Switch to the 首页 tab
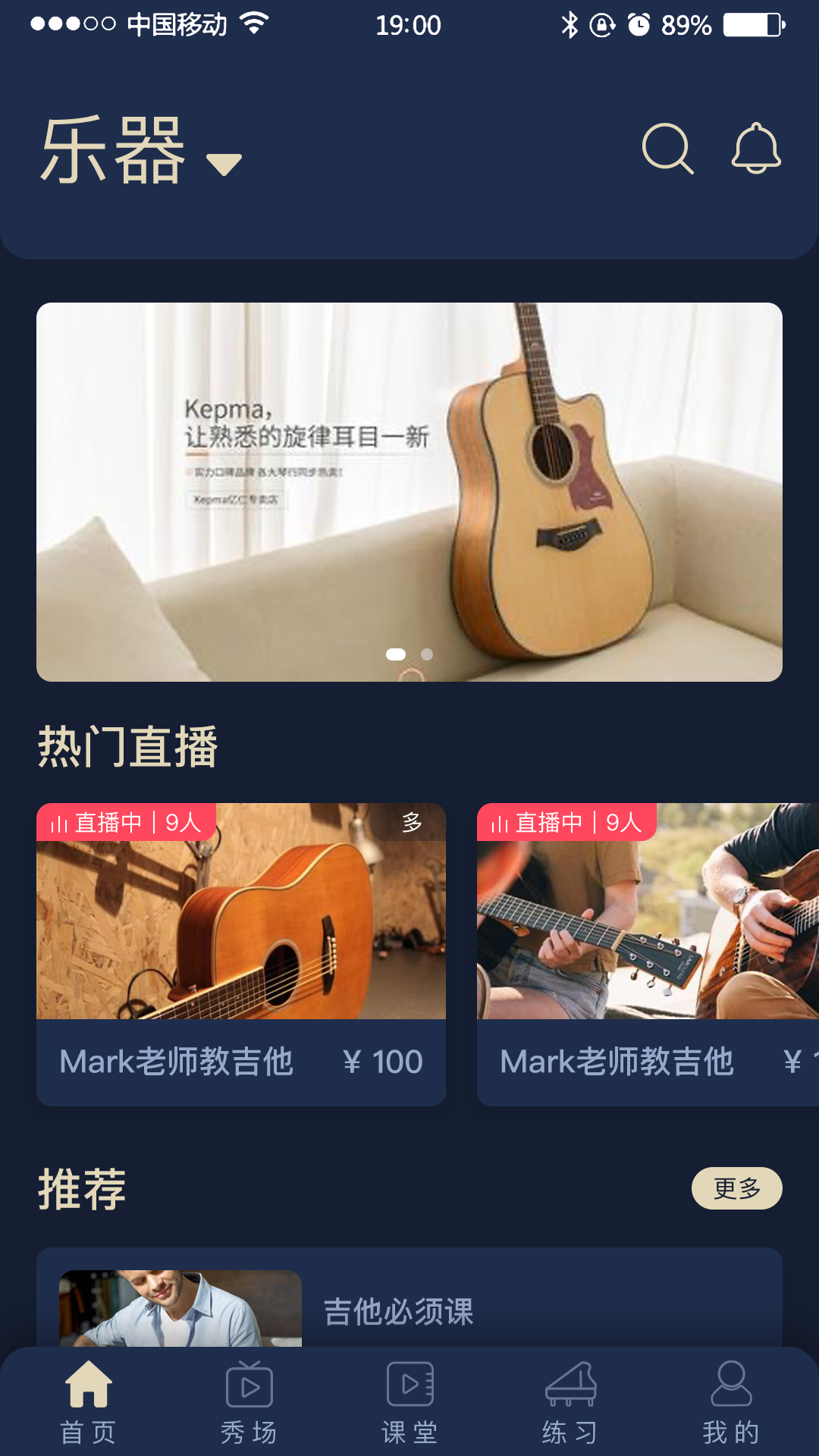 click(x=89, y=1401)
